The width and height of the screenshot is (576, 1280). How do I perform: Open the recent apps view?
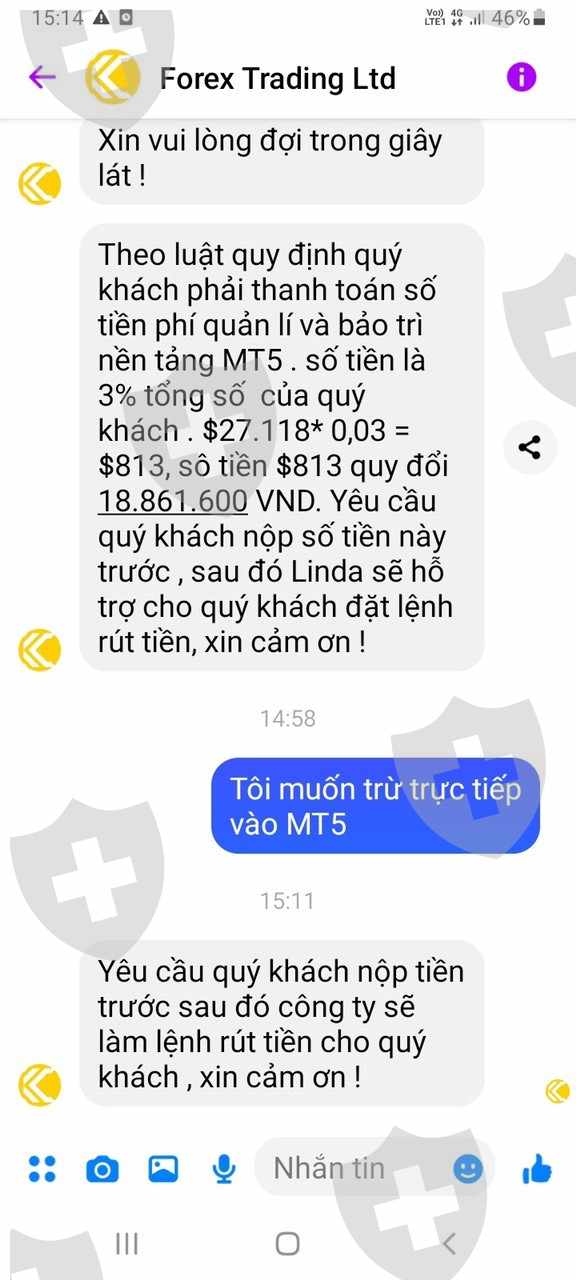pos(127,1243)
